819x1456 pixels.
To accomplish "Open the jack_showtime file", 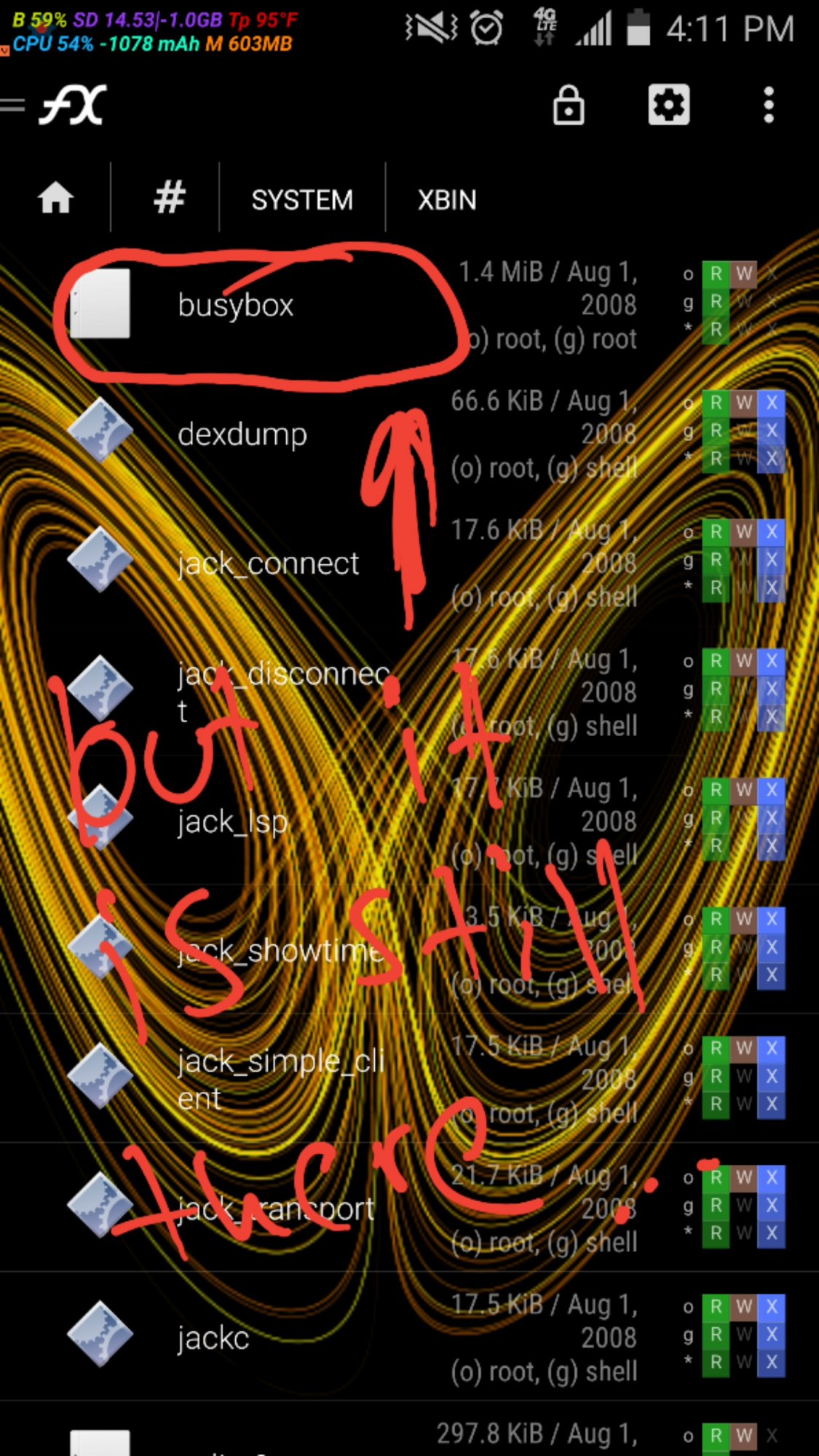I will [280, 951].
